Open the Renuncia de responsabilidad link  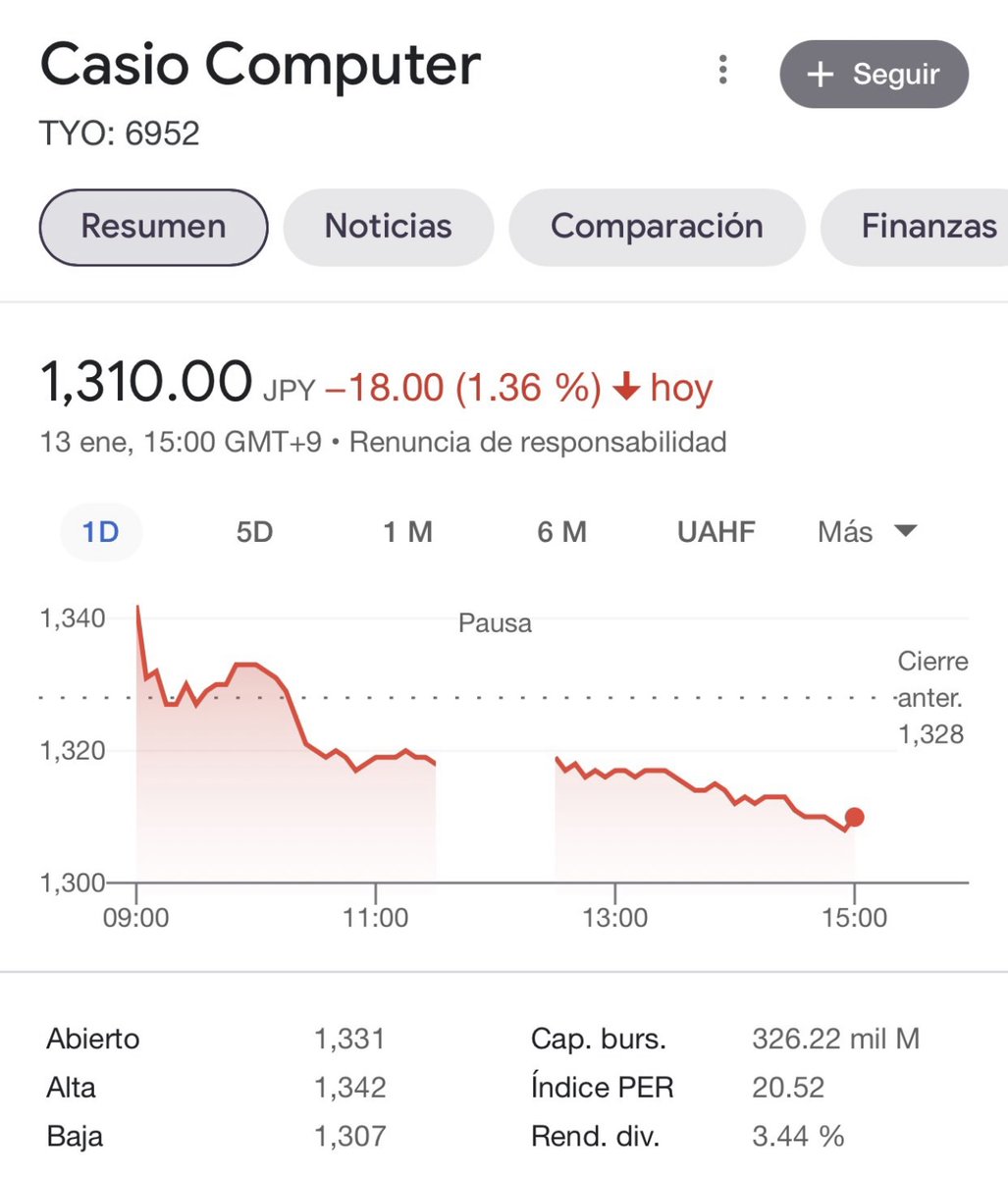[x=538, y=442]
